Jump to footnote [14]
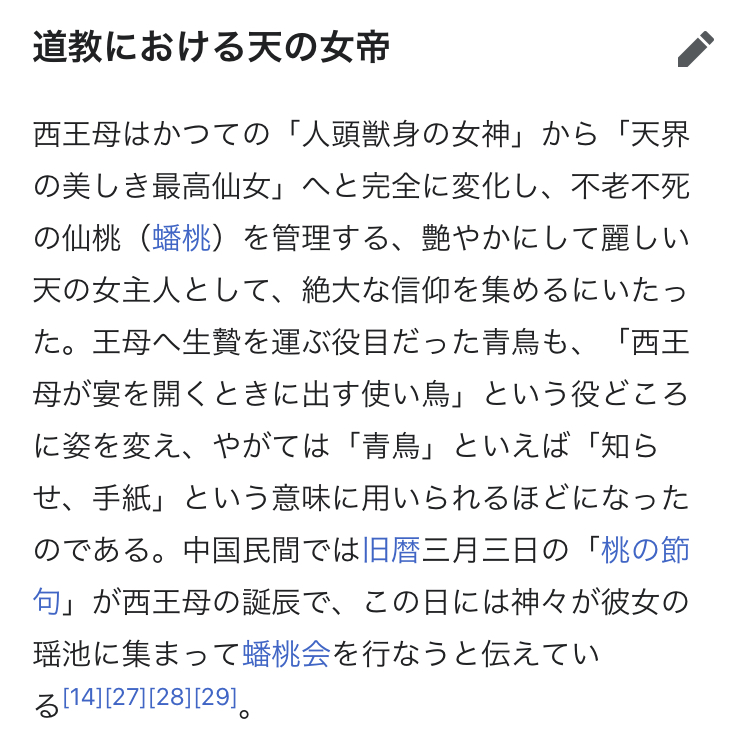Viewport: 750px width, 742px height. [83, 697]
